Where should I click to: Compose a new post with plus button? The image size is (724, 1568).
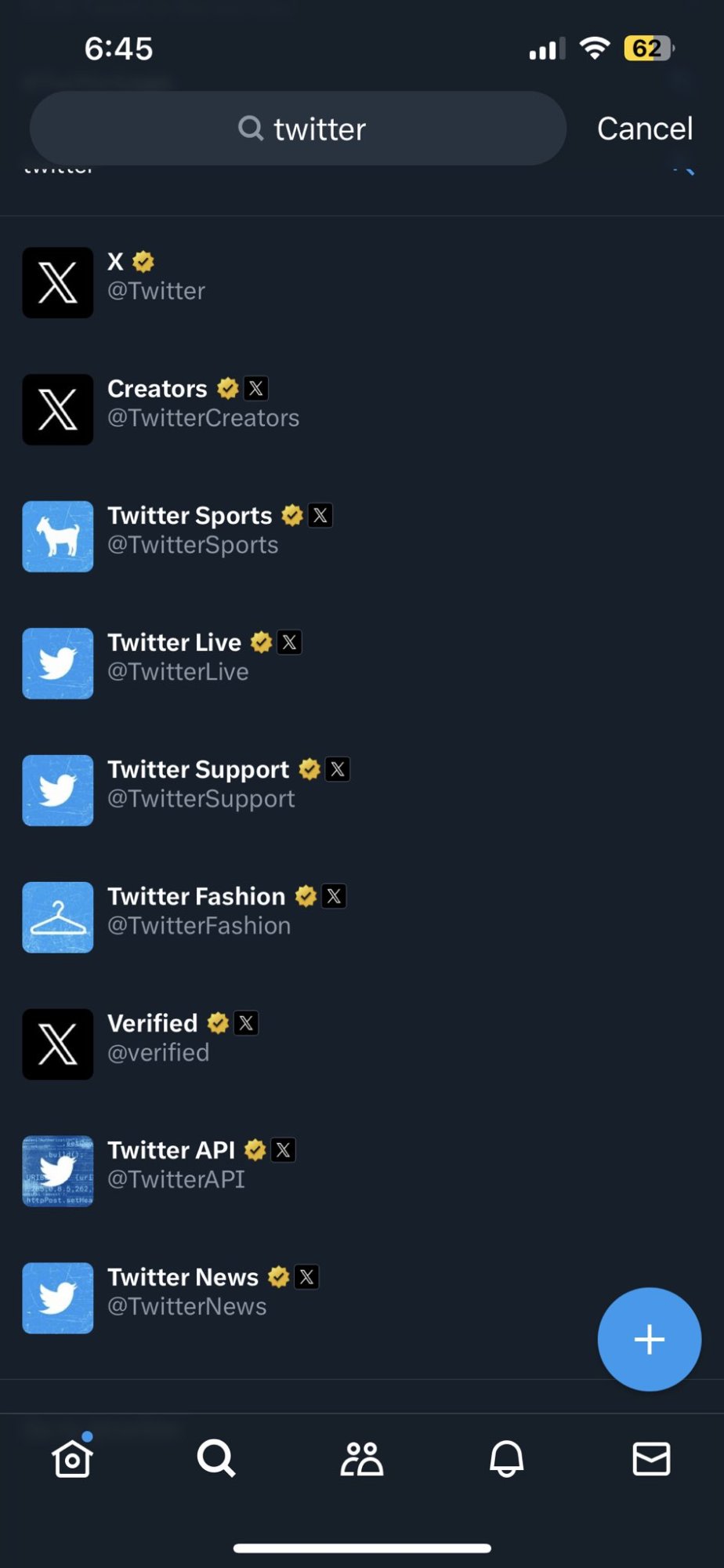click(x=649, y=1339)
